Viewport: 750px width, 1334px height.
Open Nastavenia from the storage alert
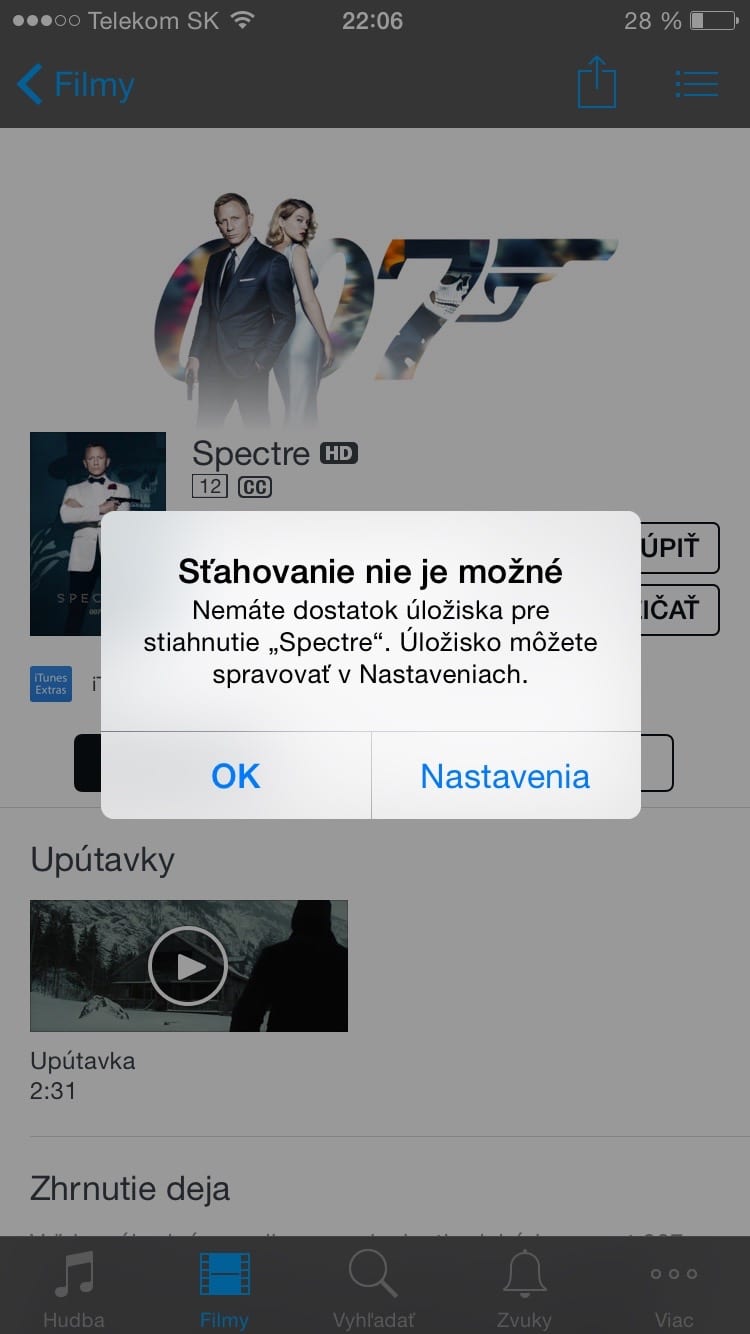click(505, 776)
